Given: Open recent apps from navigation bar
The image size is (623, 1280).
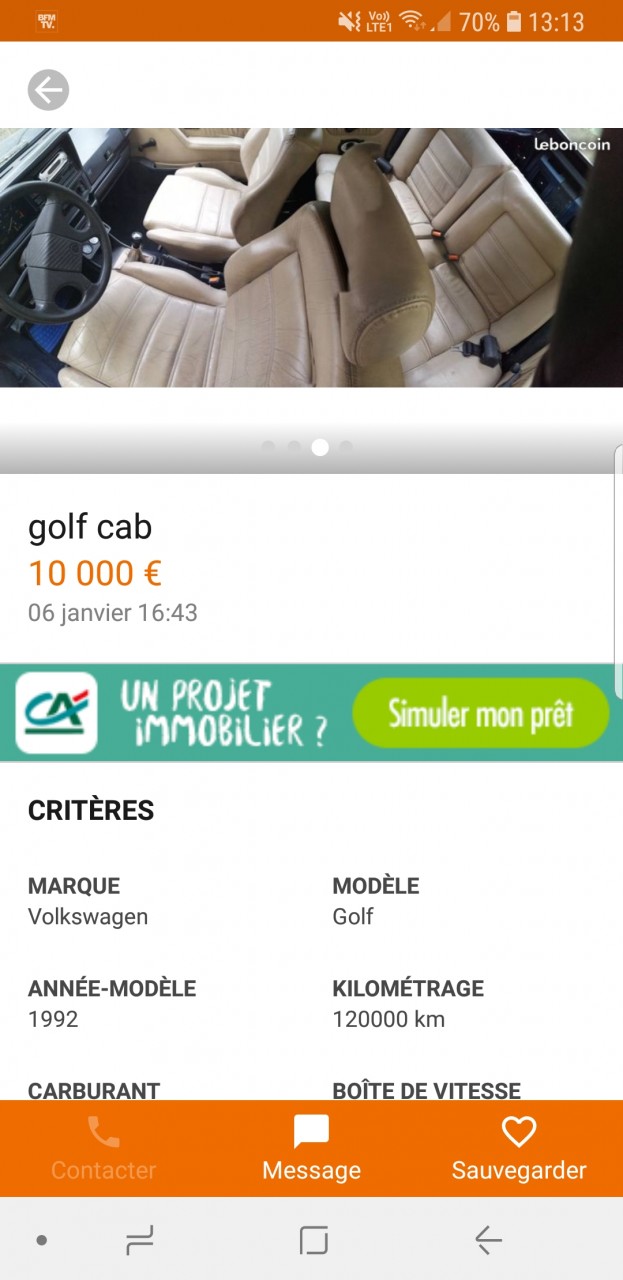Looking at the screenshot, I should [139, 1241].
